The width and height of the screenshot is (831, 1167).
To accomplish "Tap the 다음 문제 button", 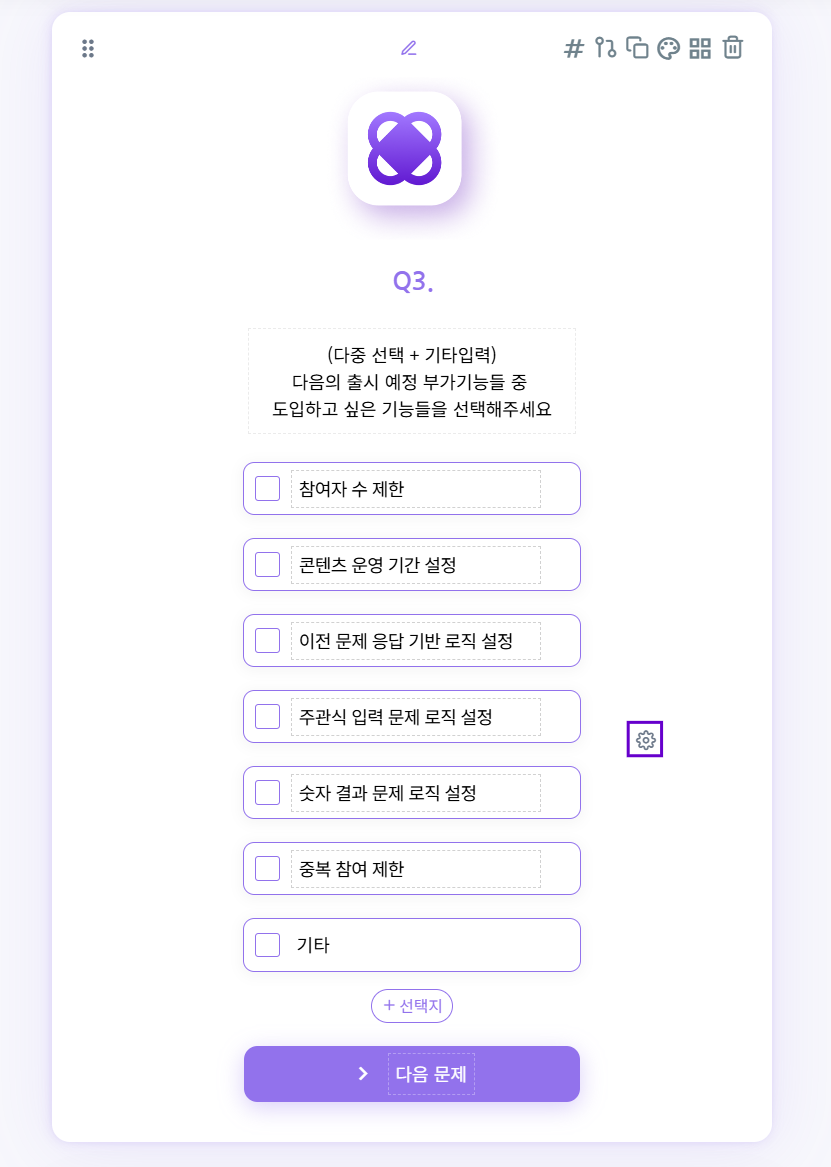I will click(412, 1074).
